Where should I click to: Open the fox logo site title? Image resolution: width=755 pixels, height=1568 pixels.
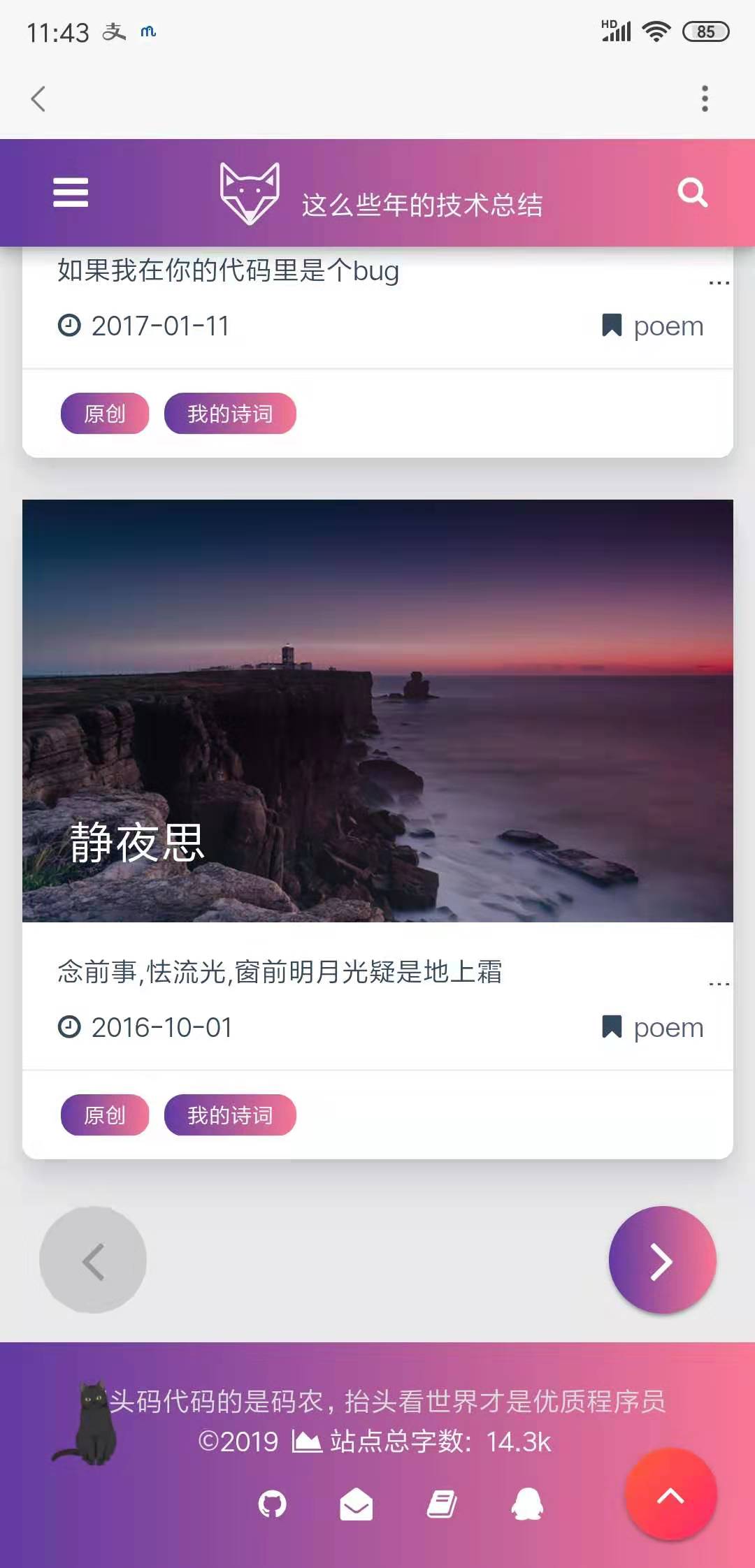pos(381,196)
